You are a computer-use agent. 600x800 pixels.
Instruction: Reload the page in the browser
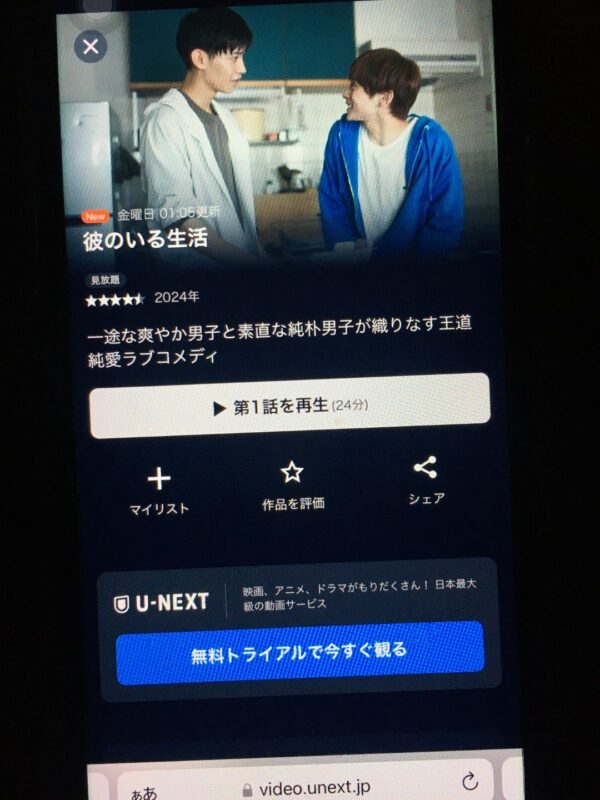coord(470,782)
